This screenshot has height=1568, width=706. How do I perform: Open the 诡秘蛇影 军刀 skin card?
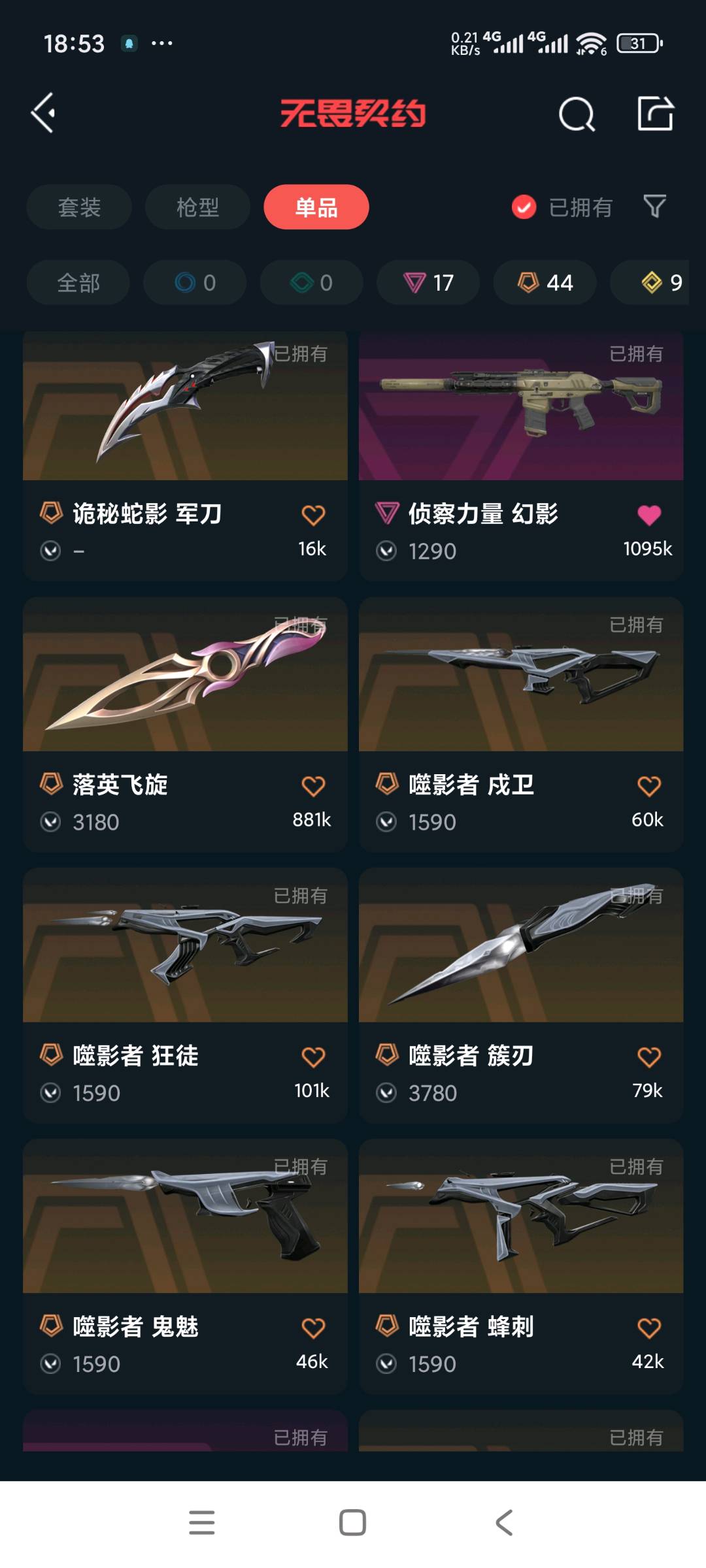coord(185,456)
